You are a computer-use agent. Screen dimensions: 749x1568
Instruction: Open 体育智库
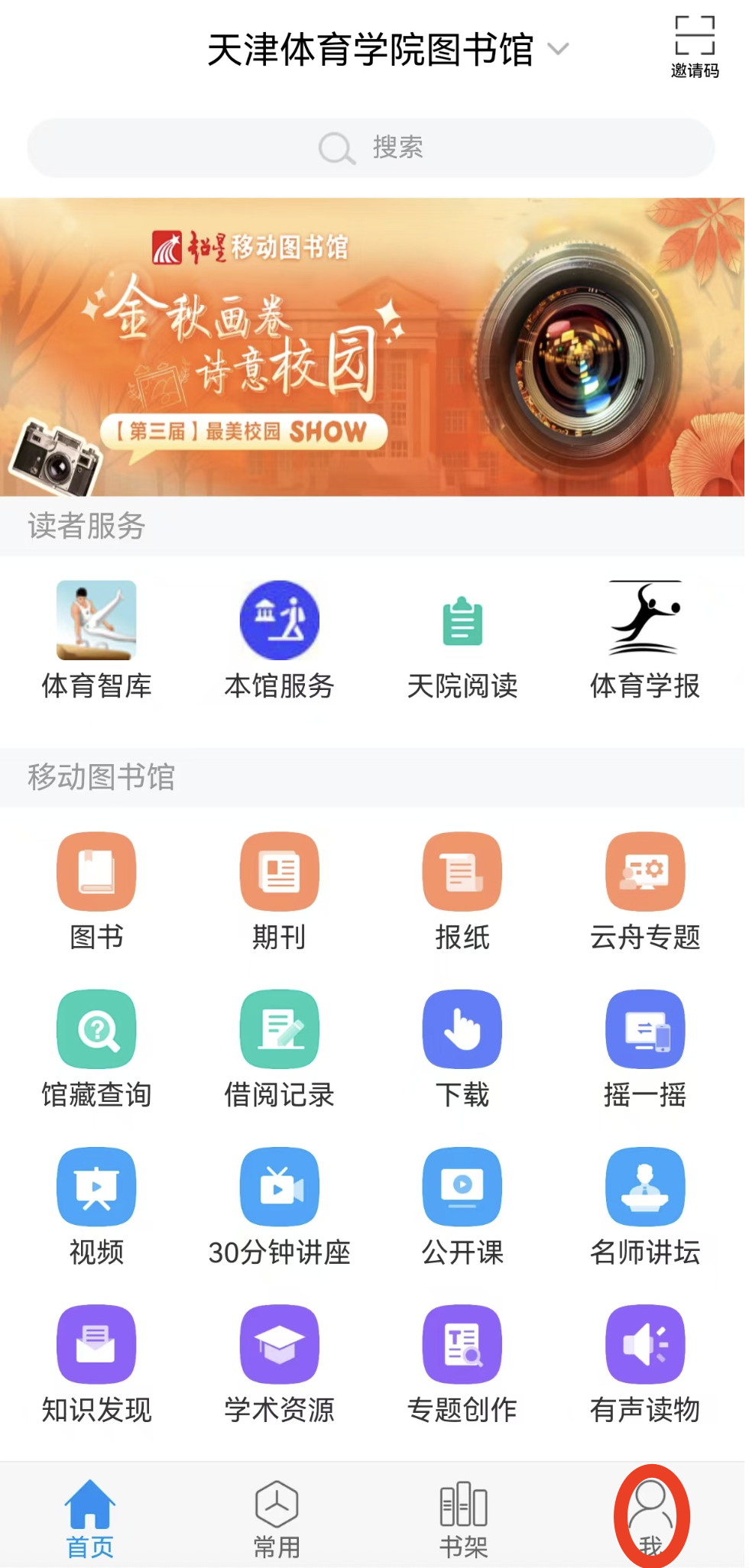tap(96, 640)
